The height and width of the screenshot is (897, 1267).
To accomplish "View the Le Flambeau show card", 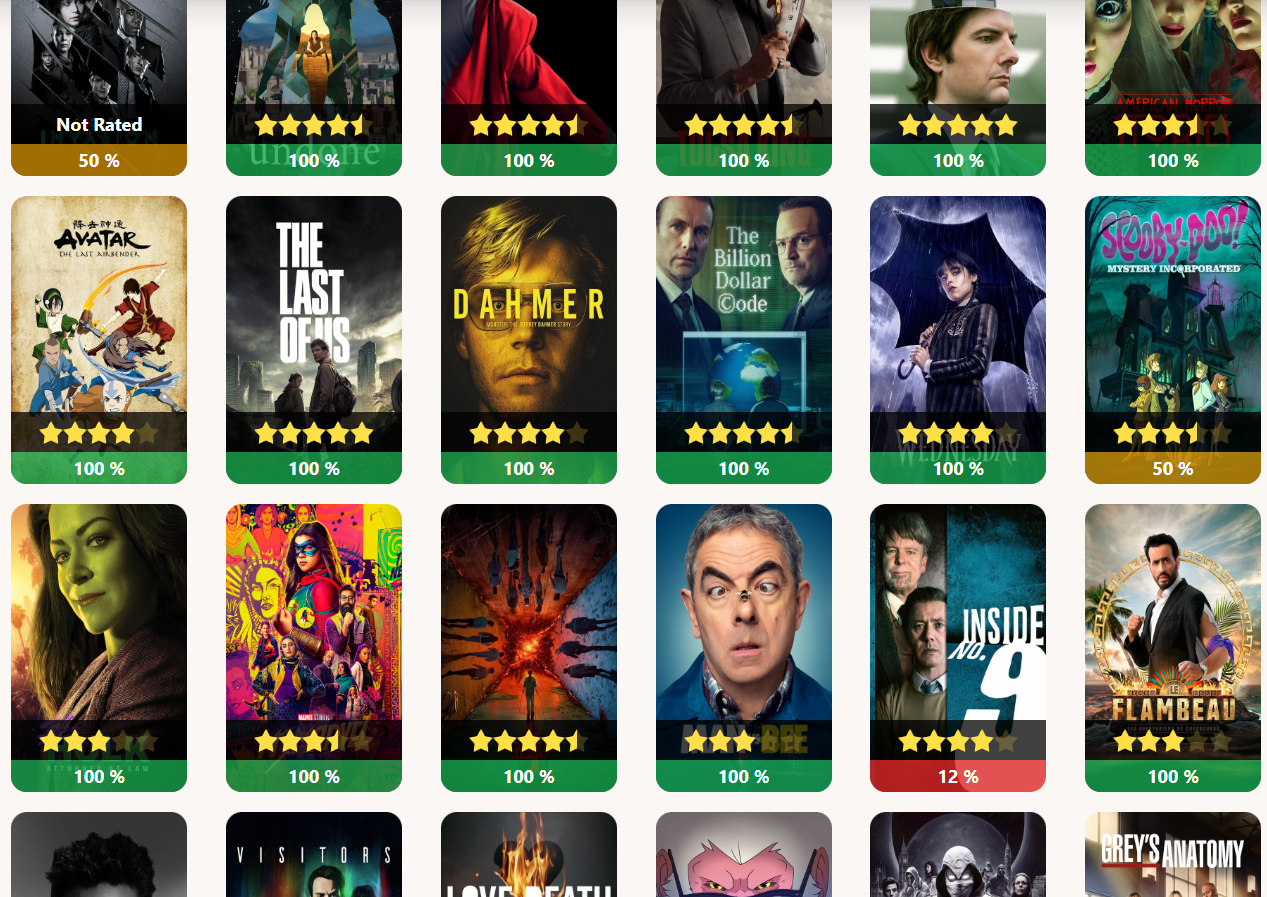I will tap(1172, 620).
